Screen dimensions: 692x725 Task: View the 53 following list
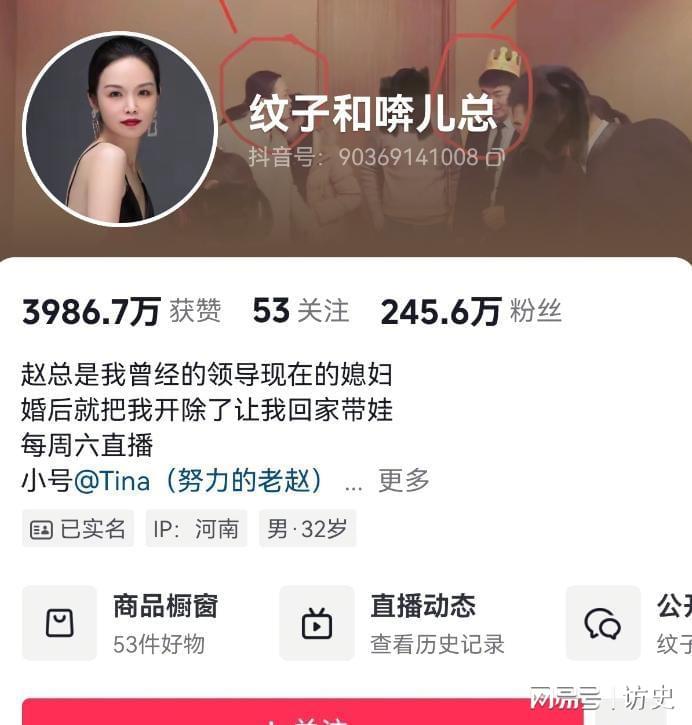[x=300, y=311]
